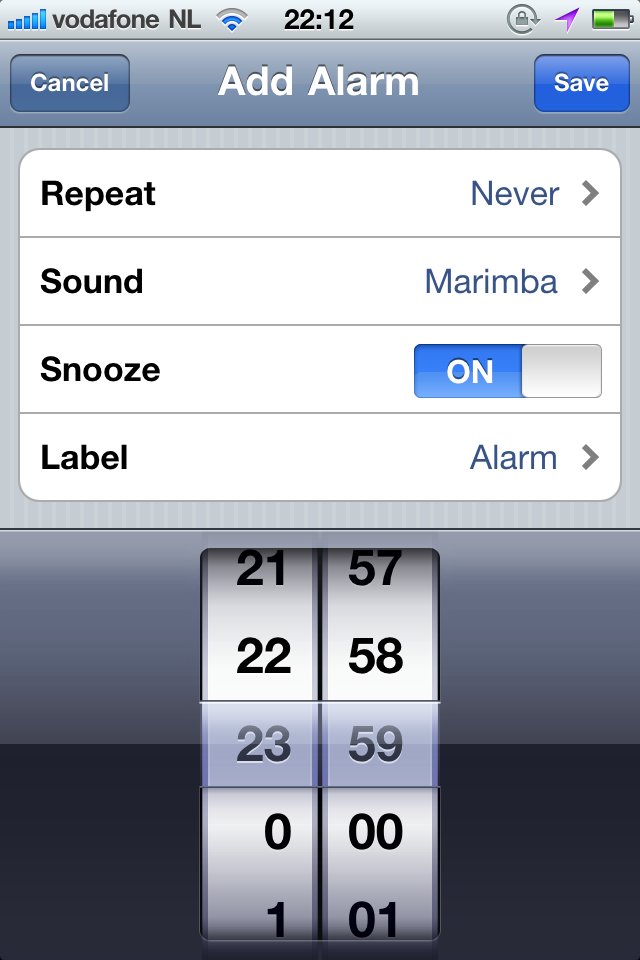Screen dimensions: 640x960
Task: Edit the alarm Label
Action: pyautogui.click(x=320, y=458)
